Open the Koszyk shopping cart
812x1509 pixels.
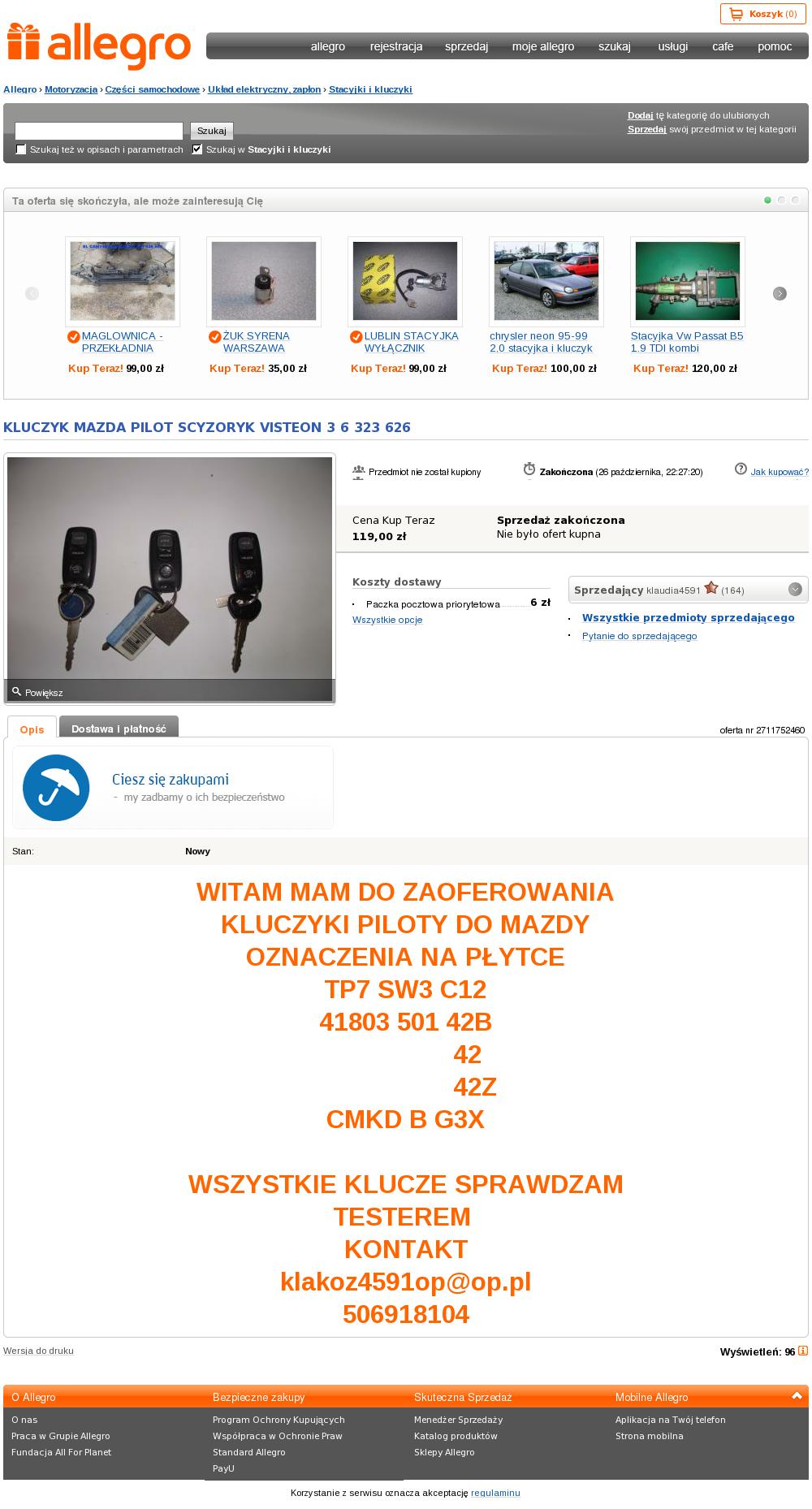pos(763,14)
